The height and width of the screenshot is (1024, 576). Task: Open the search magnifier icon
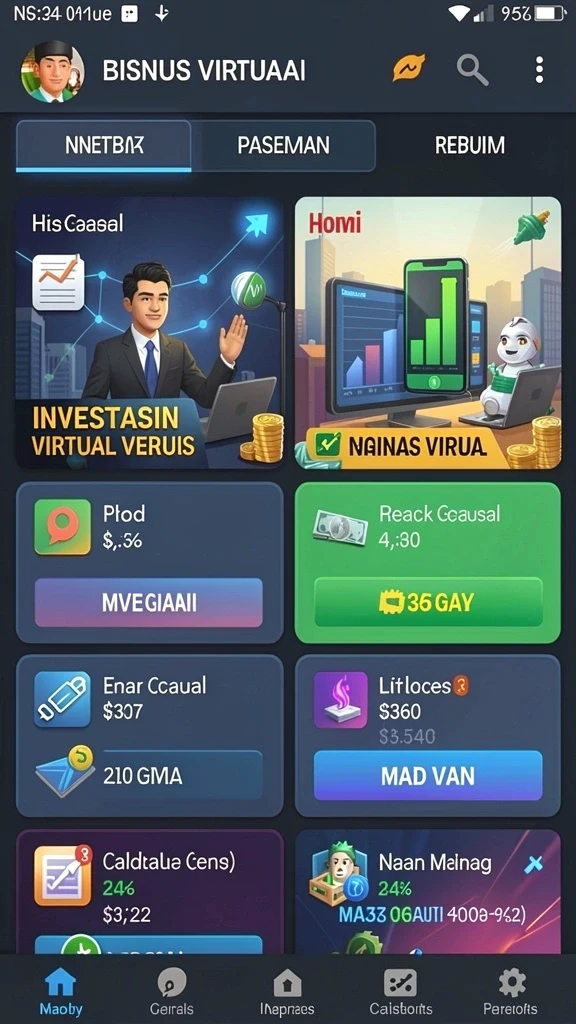472,69
